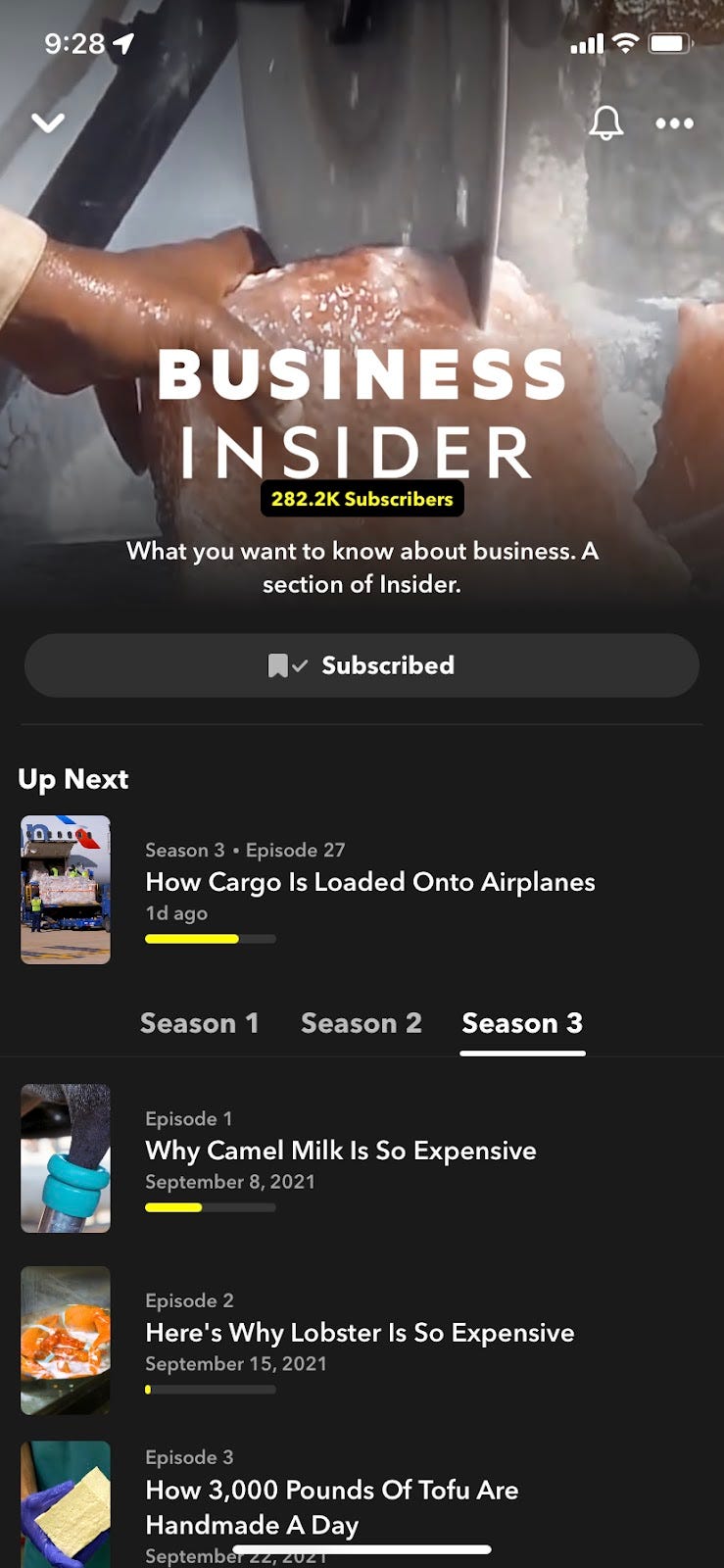Open Why Camel Milk Is So Expensive
The image size is (724, 1568).
(x=340, y=1151)
